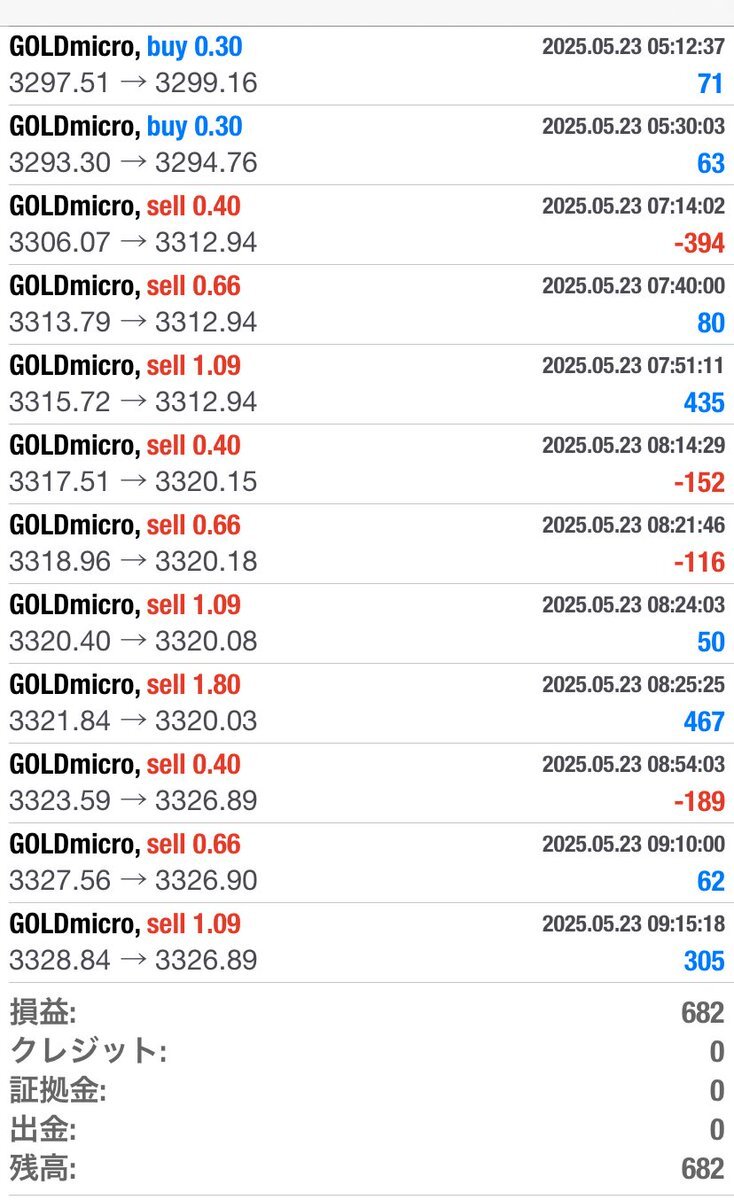Image resolution: width=734 pixels, height=1200 pixels.
Task: Expand the sell 1.80 trade with 467 profit
Action: (x=367, y=703)
